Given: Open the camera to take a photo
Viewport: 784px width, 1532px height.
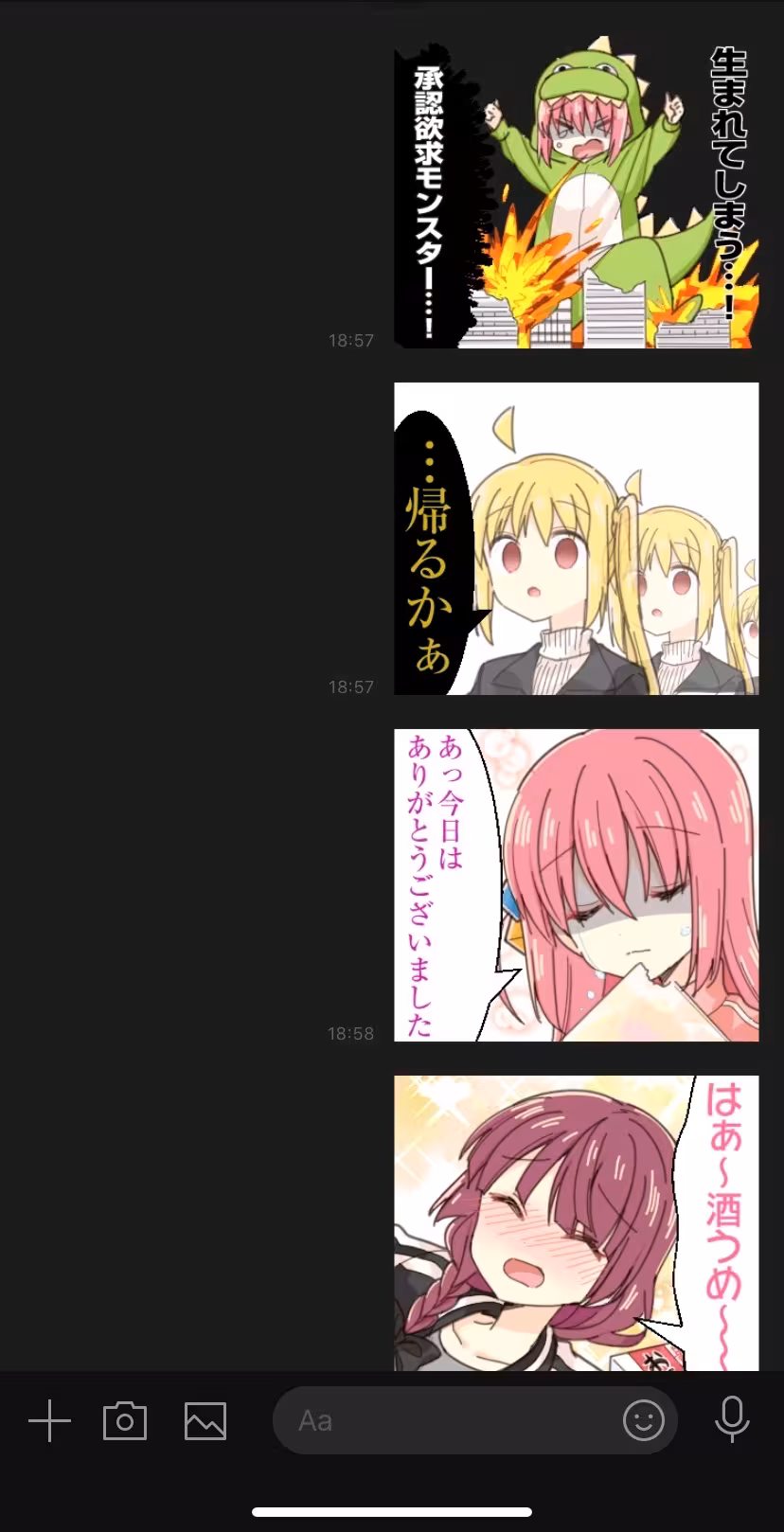Looking at the screenshot, I should click(125, 1421).
